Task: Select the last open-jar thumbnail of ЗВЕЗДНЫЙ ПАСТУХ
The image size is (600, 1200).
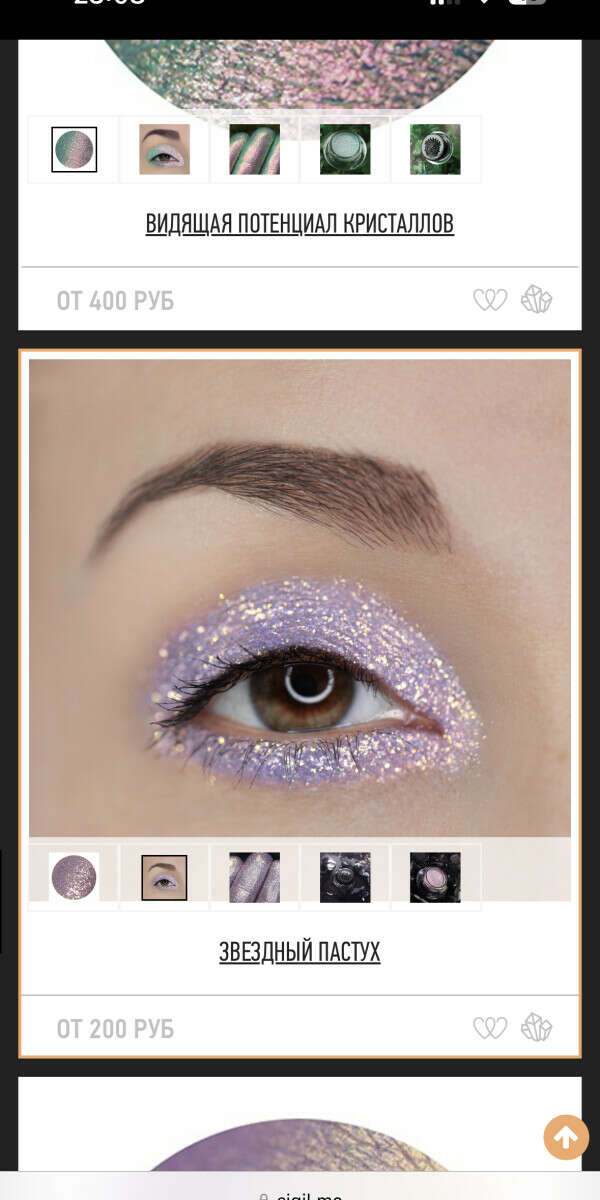Action: tap(435, 877)
